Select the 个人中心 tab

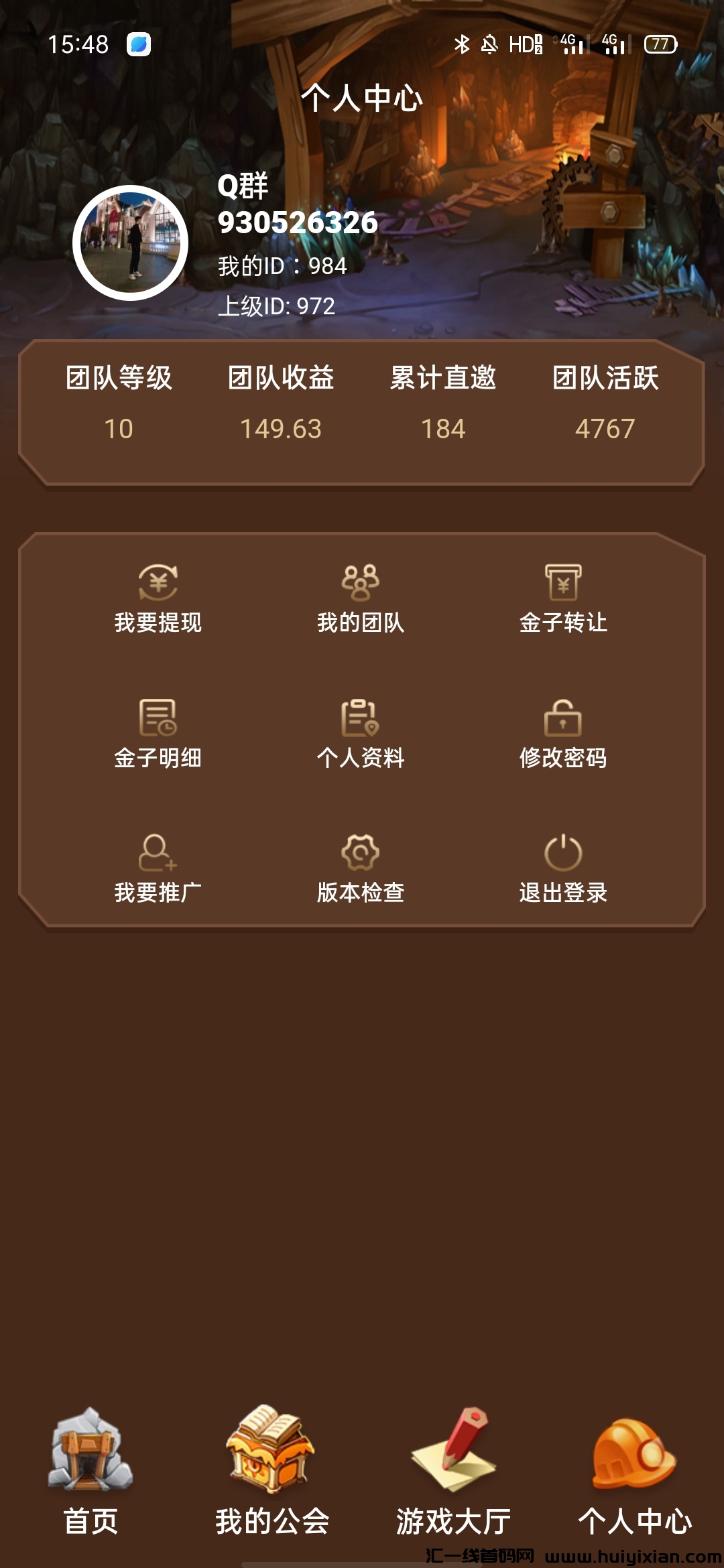(634, 1471)
